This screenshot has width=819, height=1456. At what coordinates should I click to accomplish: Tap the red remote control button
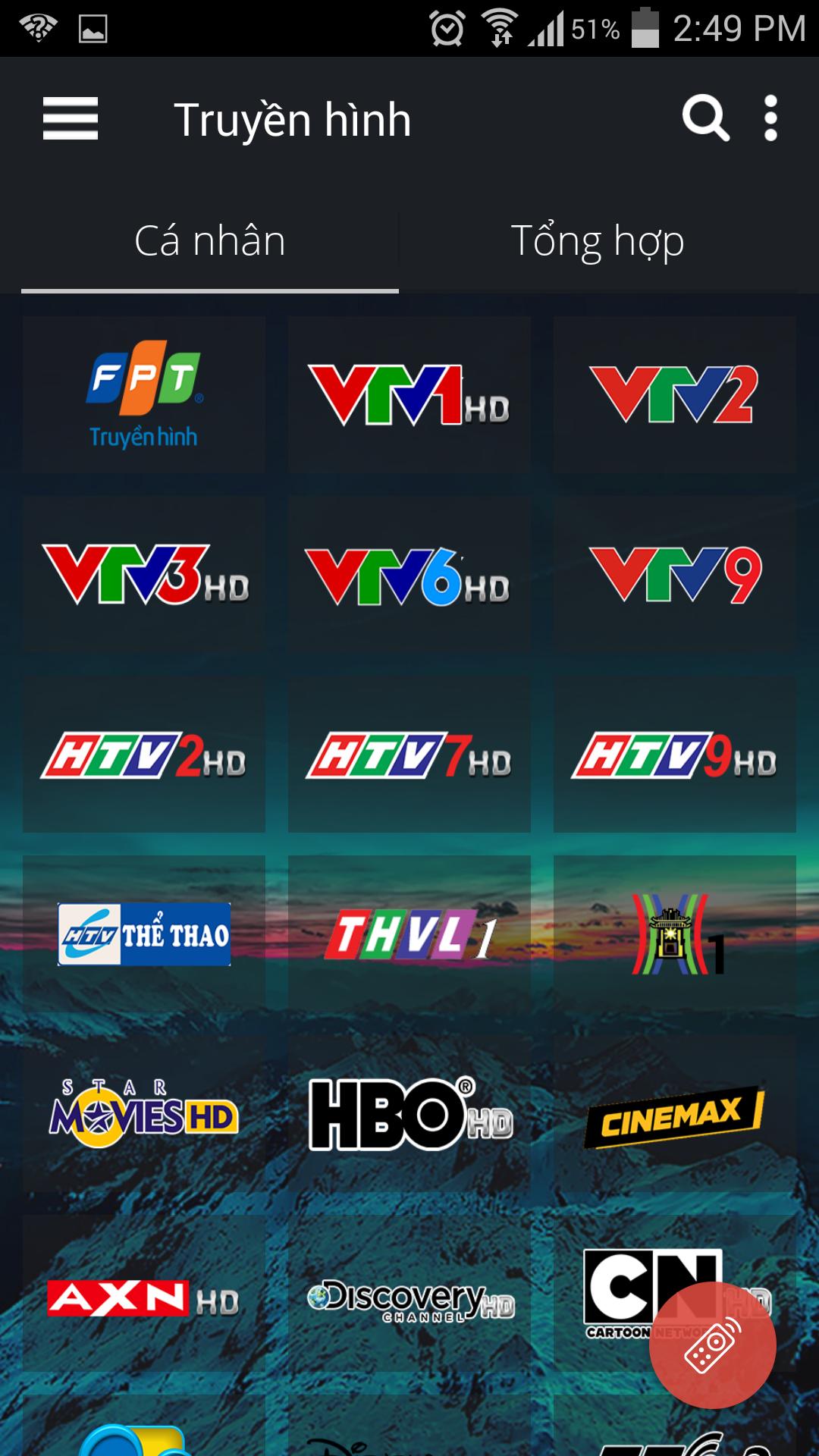click(x=713, y=1345)
